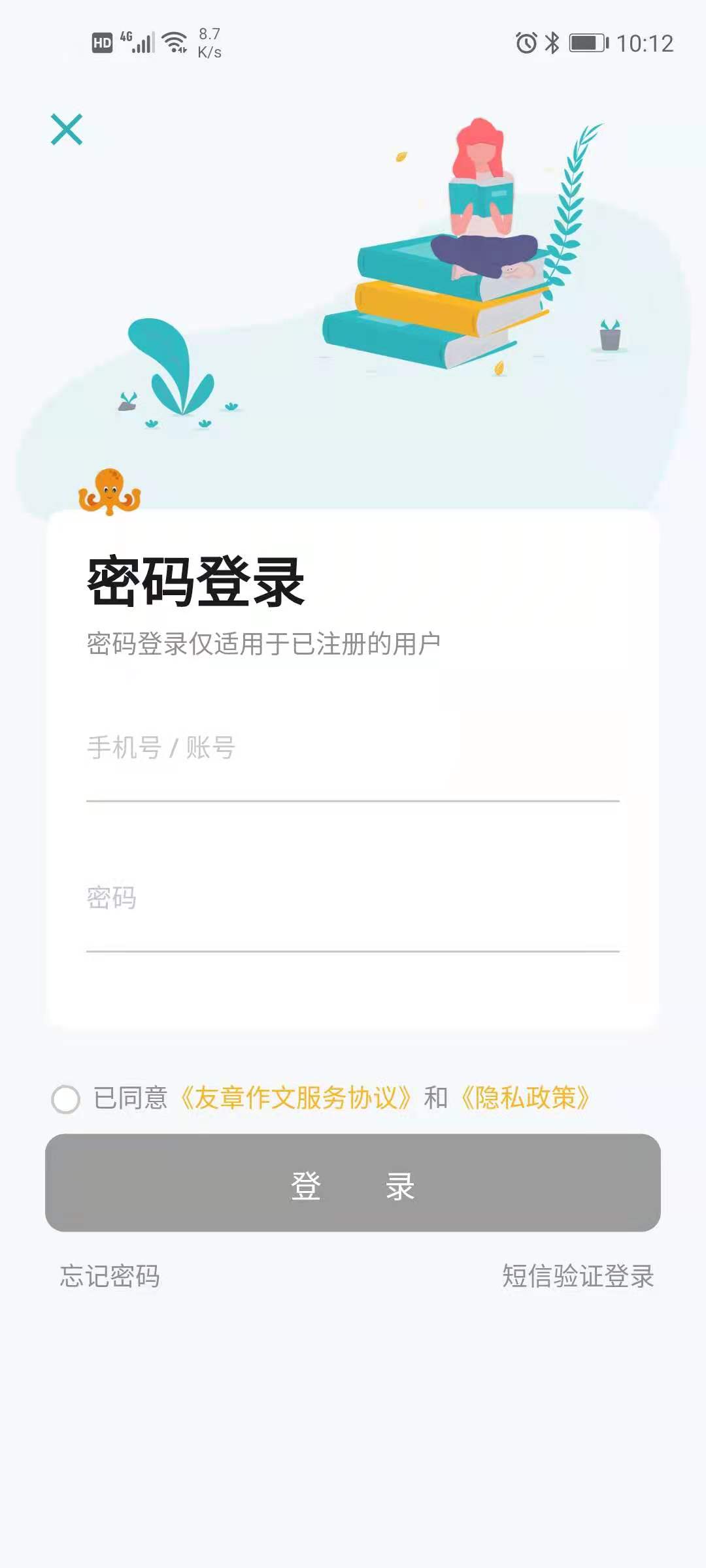Open 忘记密码 to reset password
The image size is (706, 1568).
coord(110,1276)
